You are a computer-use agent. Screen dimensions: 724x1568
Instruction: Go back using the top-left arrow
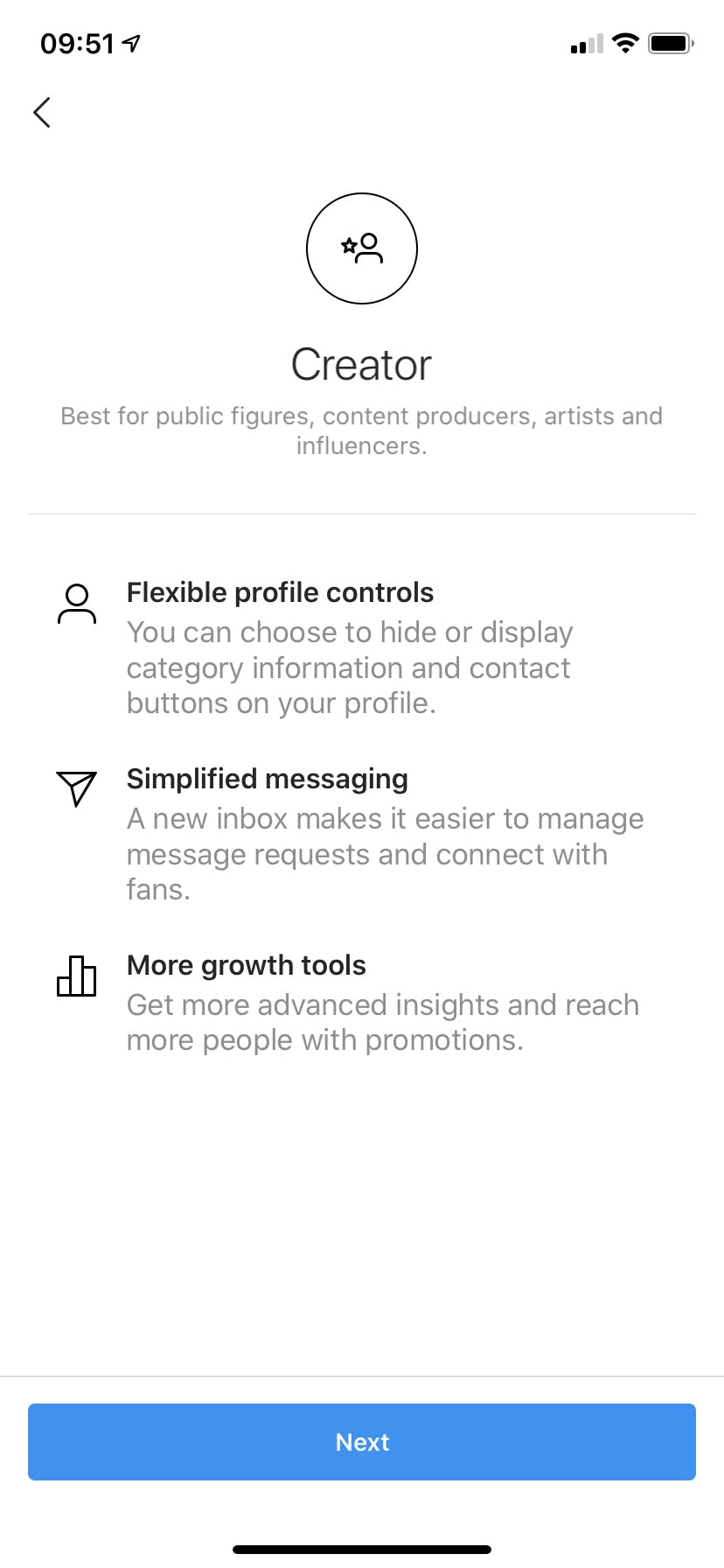click(x=41, y=112)
